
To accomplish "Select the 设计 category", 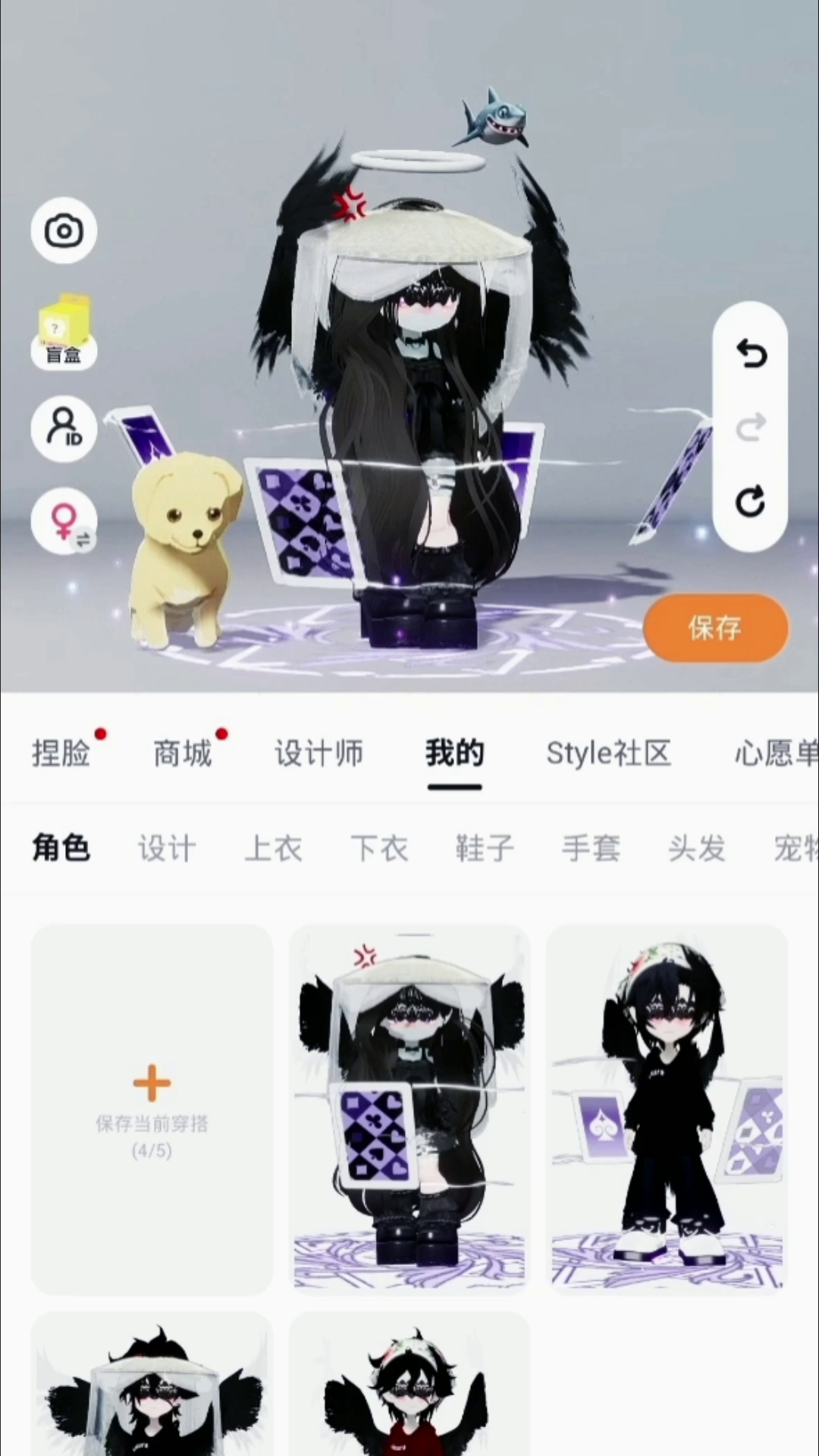I will pos(167,849).
